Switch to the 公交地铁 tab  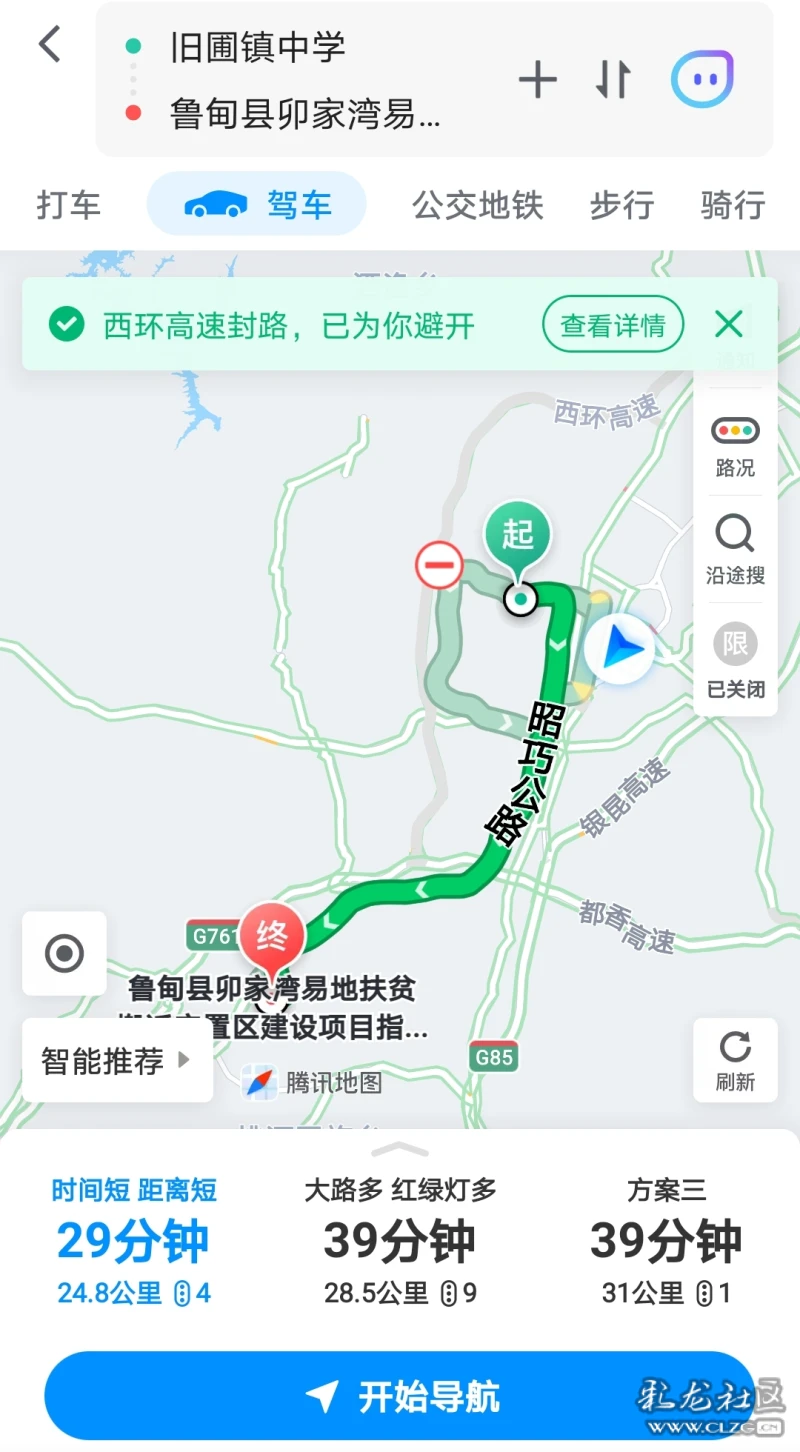coord(477,205)
